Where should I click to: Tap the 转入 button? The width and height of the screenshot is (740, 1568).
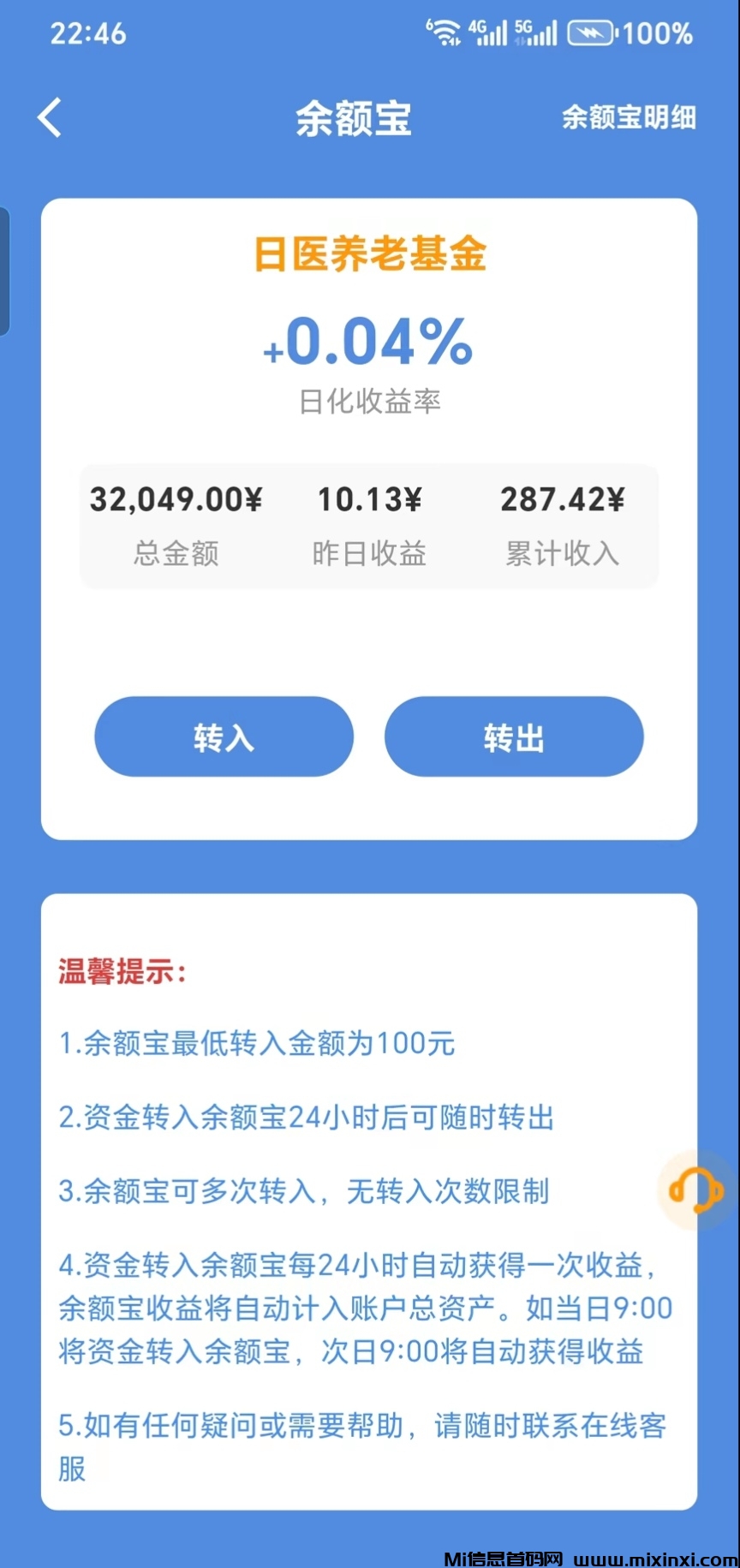pyautogui.click(x=224, y=737)
